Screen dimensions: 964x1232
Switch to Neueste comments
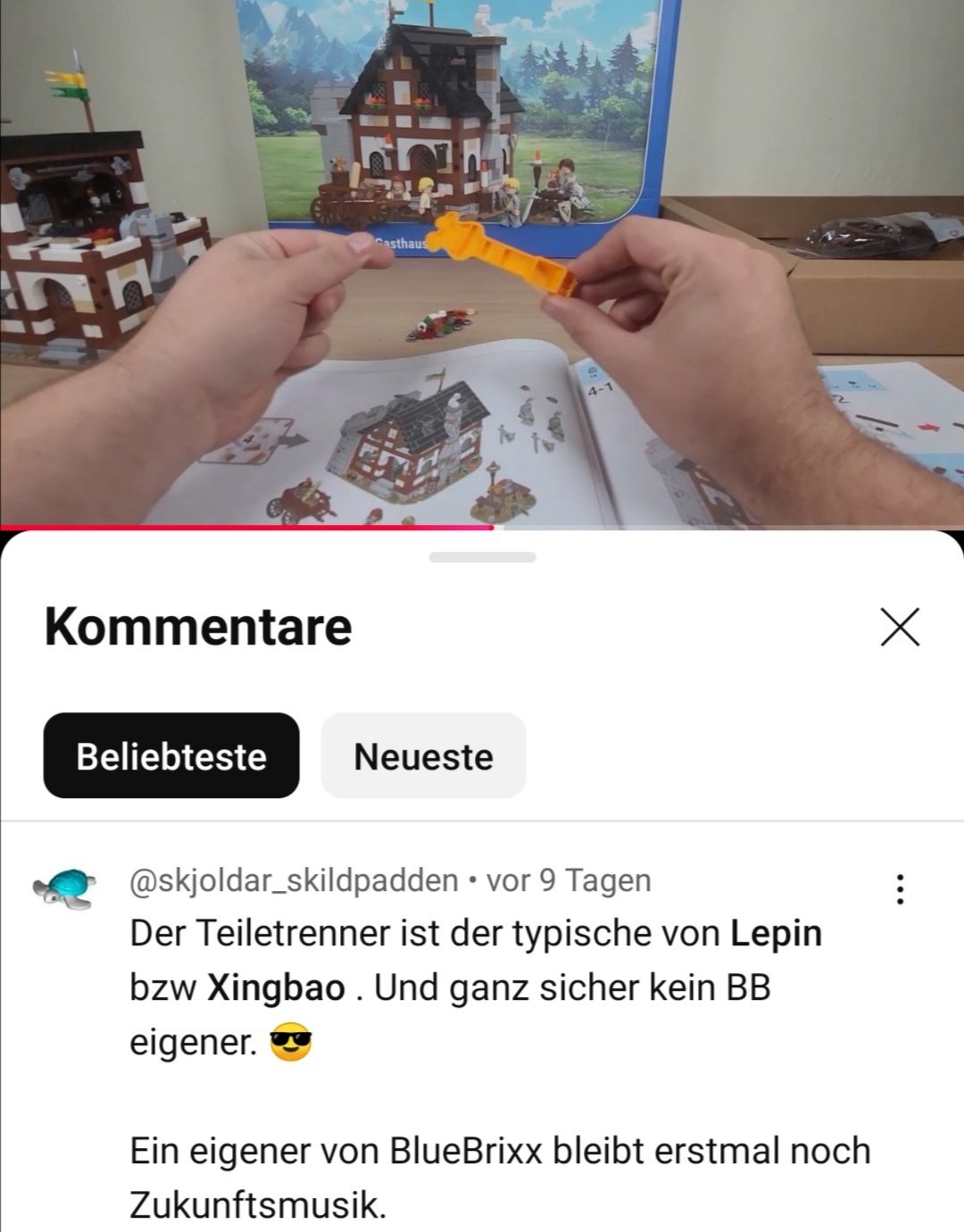(x=423, y=756)
